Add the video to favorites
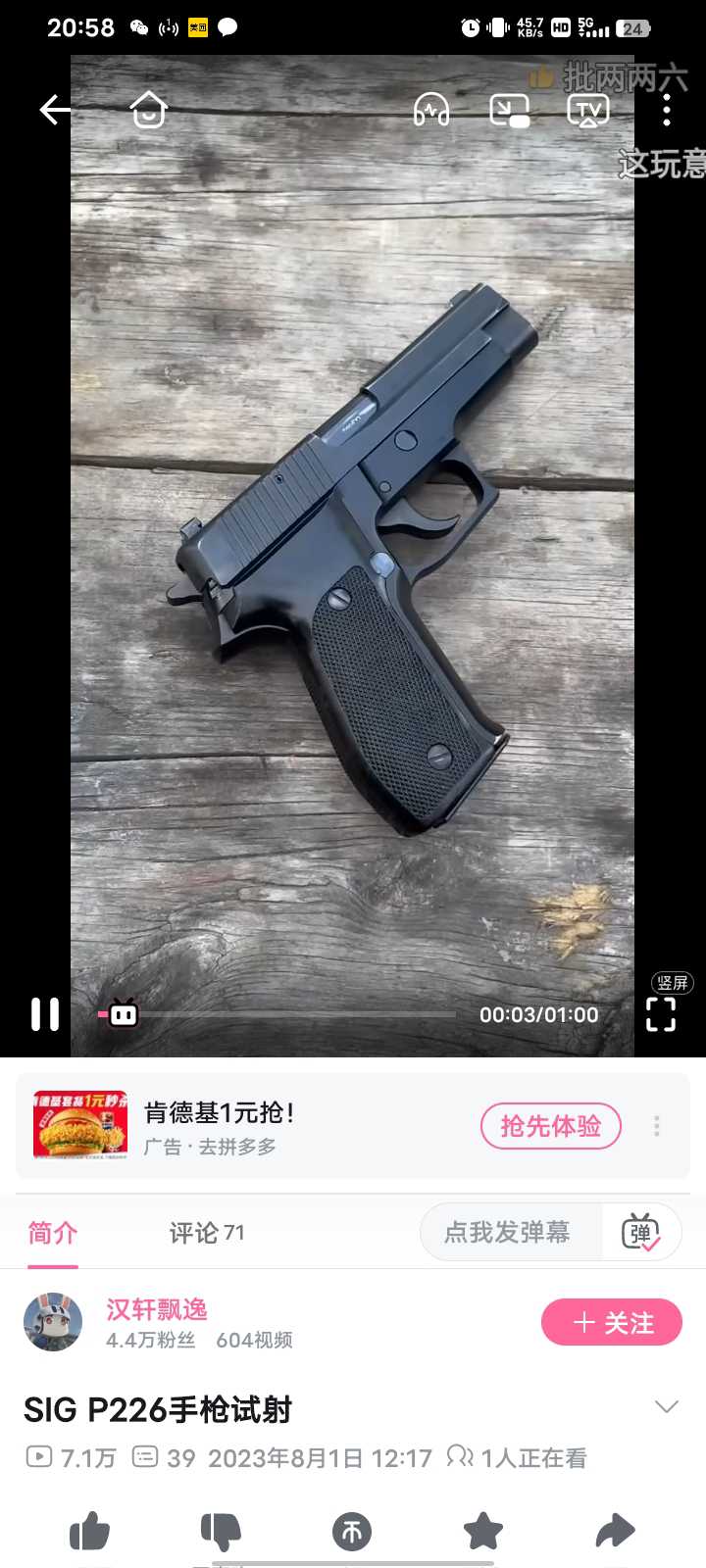Image resolution: width=706 pixels, height=1568 pixels. click(482, 1531)
